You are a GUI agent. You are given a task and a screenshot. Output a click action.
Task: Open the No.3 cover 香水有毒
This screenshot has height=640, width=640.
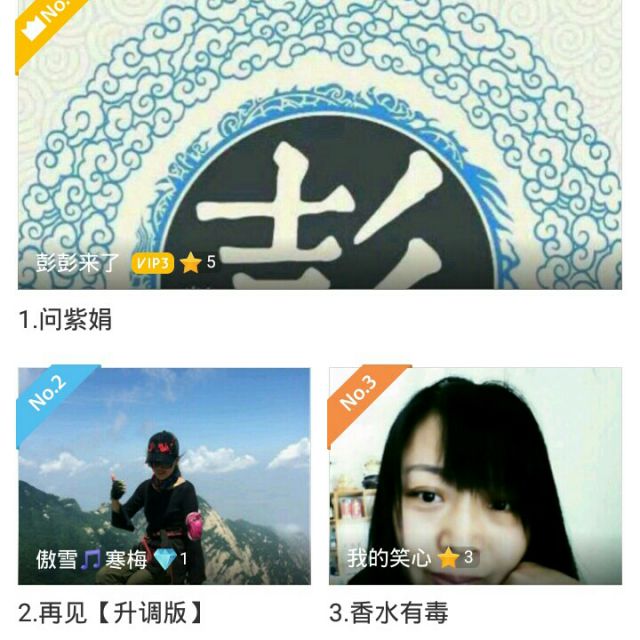[475, 475]
